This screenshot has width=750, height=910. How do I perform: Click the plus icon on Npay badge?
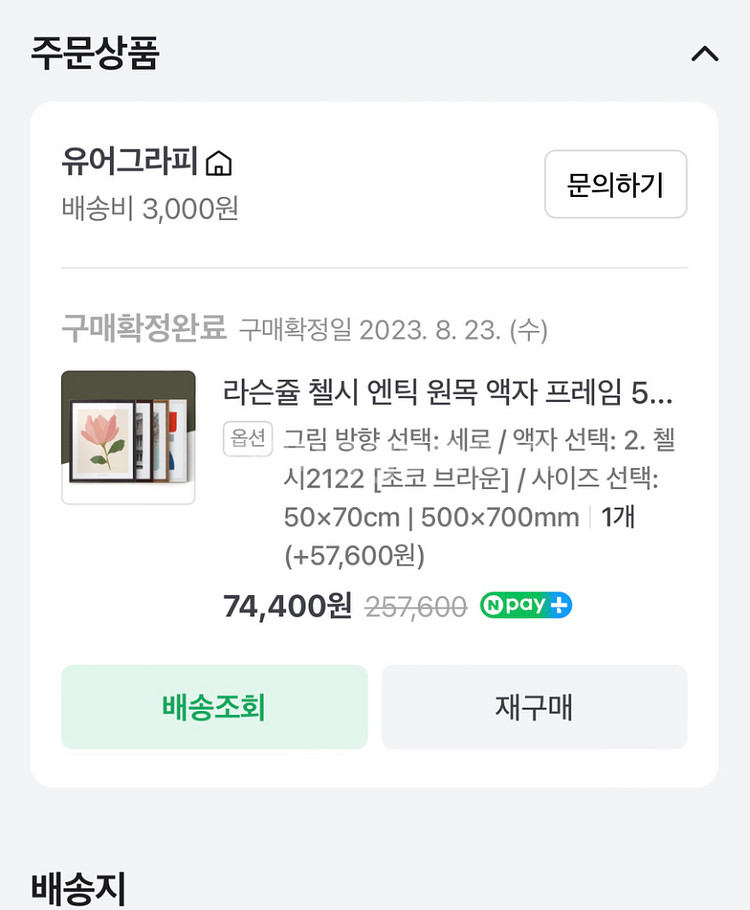click(x=559, y=605)
